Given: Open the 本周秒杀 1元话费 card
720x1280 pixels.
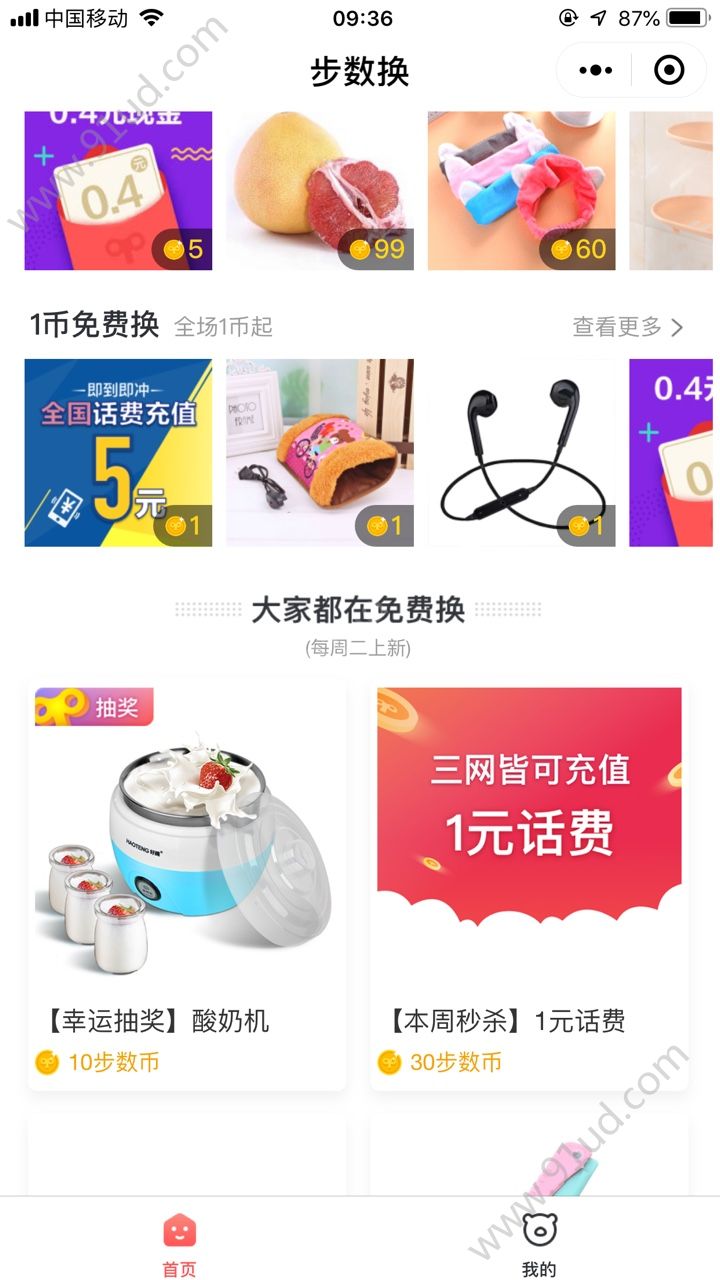Looking at the screenshot, I should click(x=529, y=885).
